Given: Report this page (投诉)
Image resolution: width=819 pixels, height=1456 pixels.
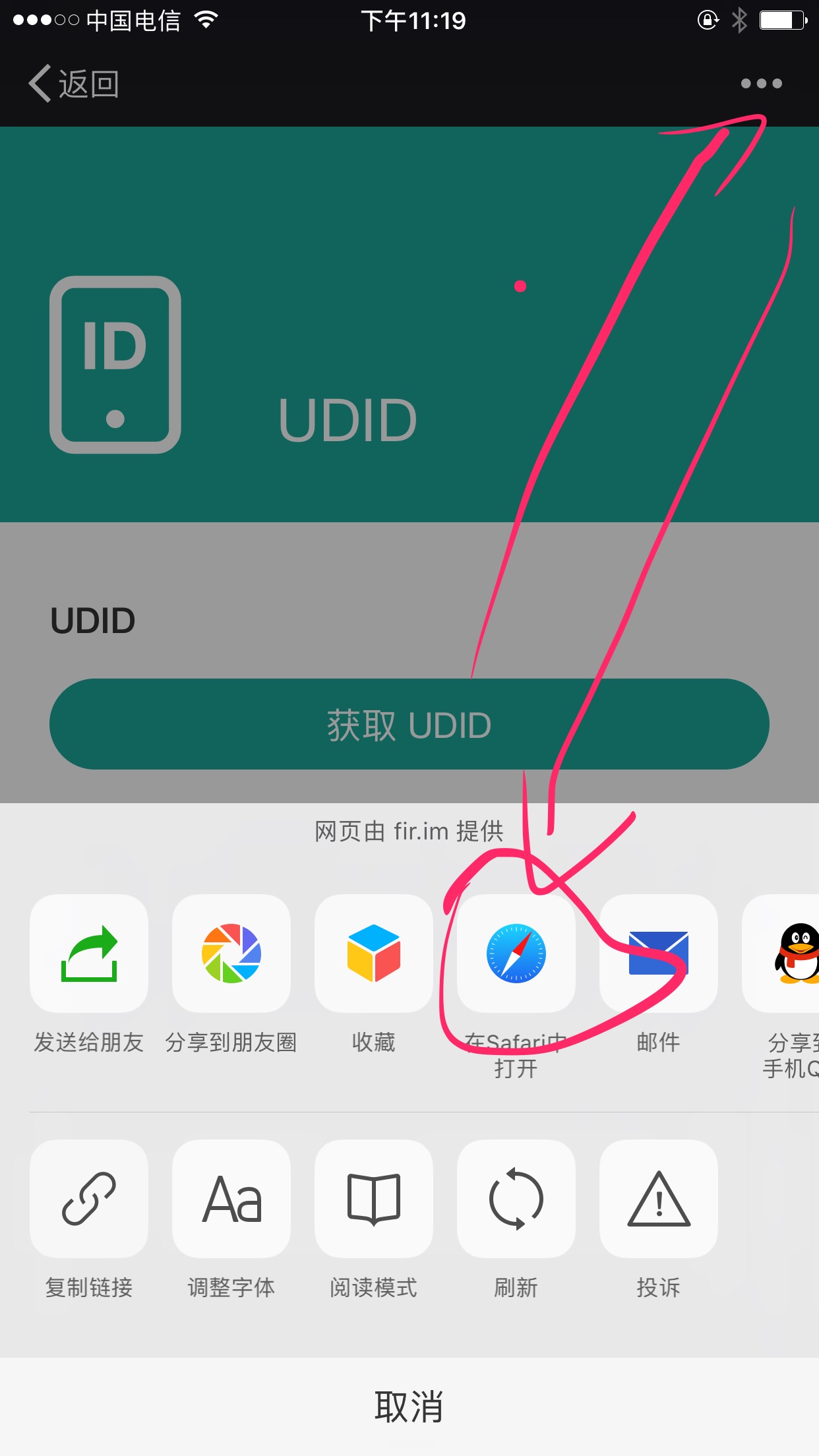Looking at the screenshot, I should click(x=659, y=1199).
